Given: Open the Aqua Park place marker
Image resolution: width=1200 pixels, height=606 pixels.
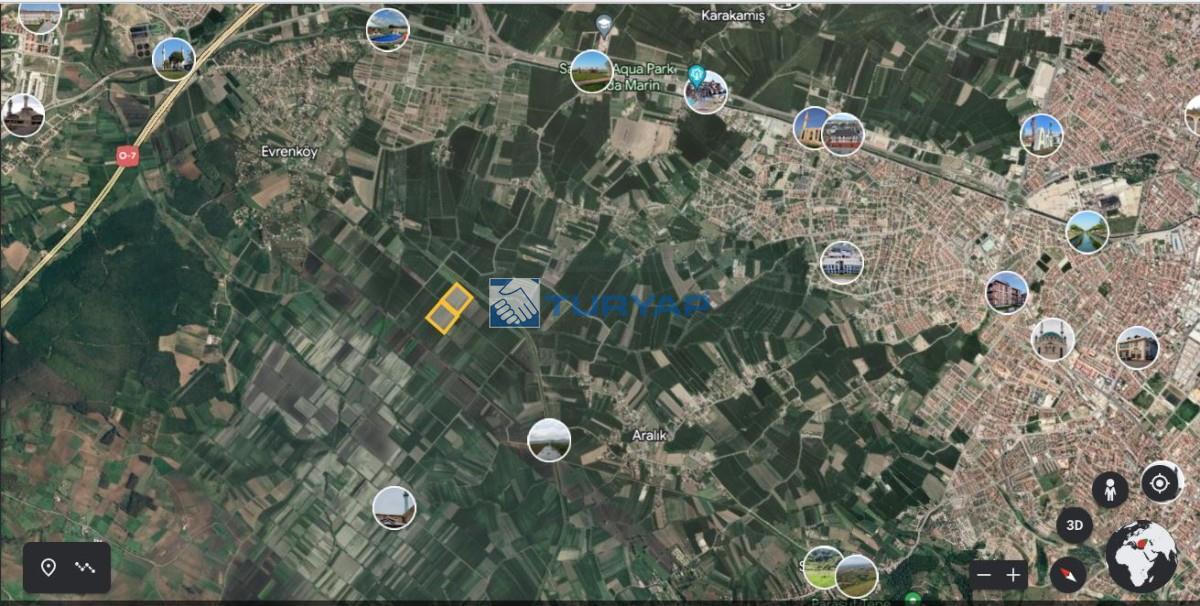Looking at the screenshot, I should coord(697,73).
